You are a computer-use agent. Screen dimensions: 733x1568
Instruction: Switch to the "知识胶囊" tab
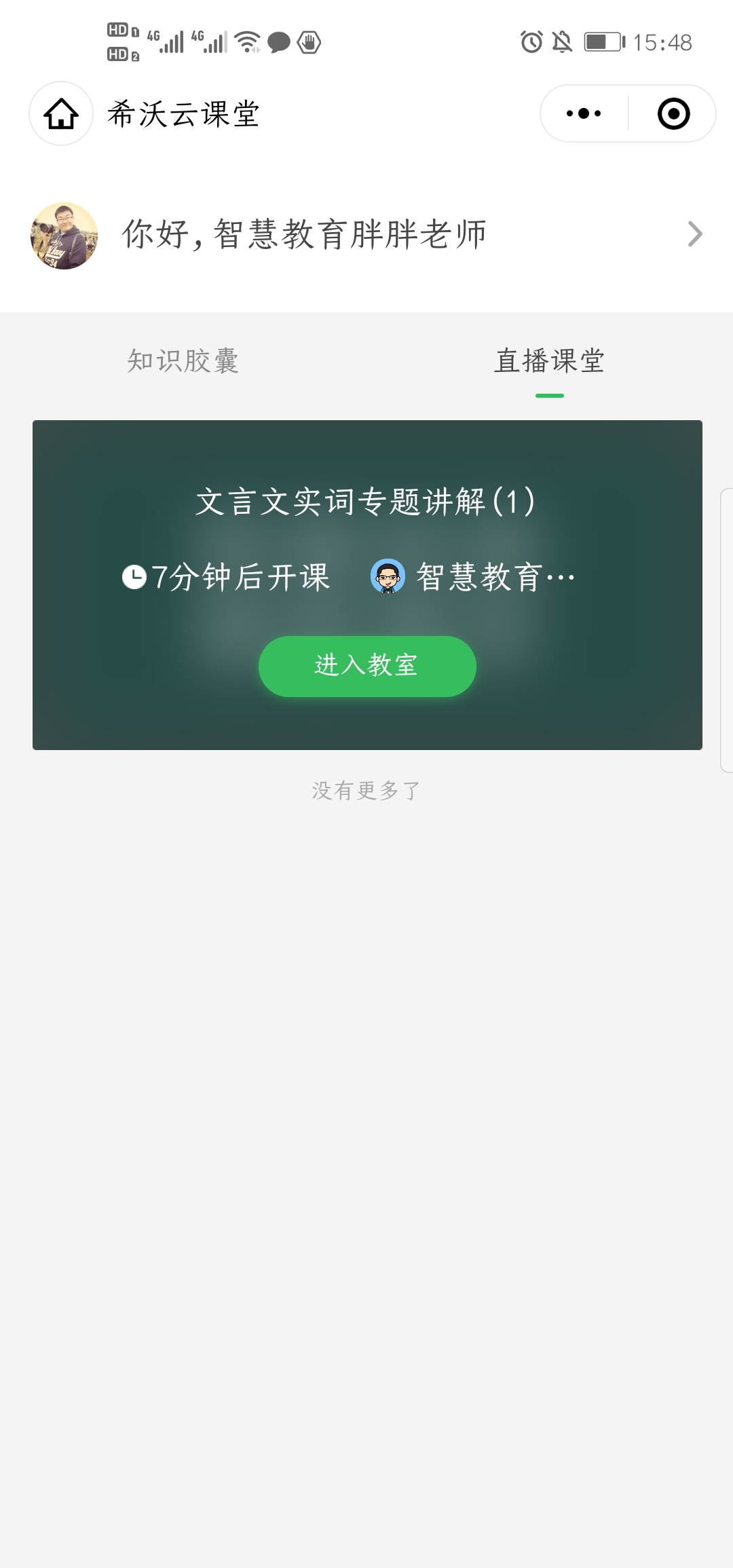click(183, 361)
